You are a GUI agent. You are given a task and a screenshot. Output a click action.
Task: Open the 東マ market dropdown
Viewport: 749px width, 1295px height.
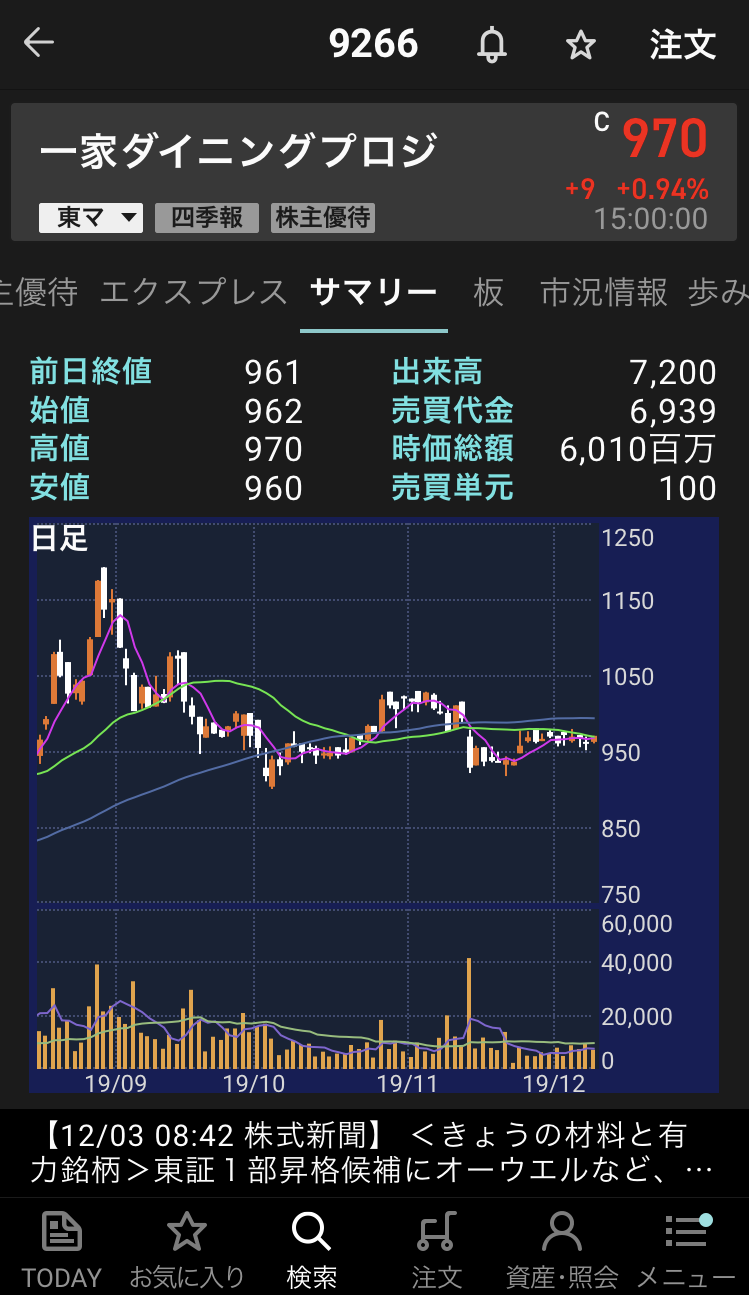[x=91, y=217]
